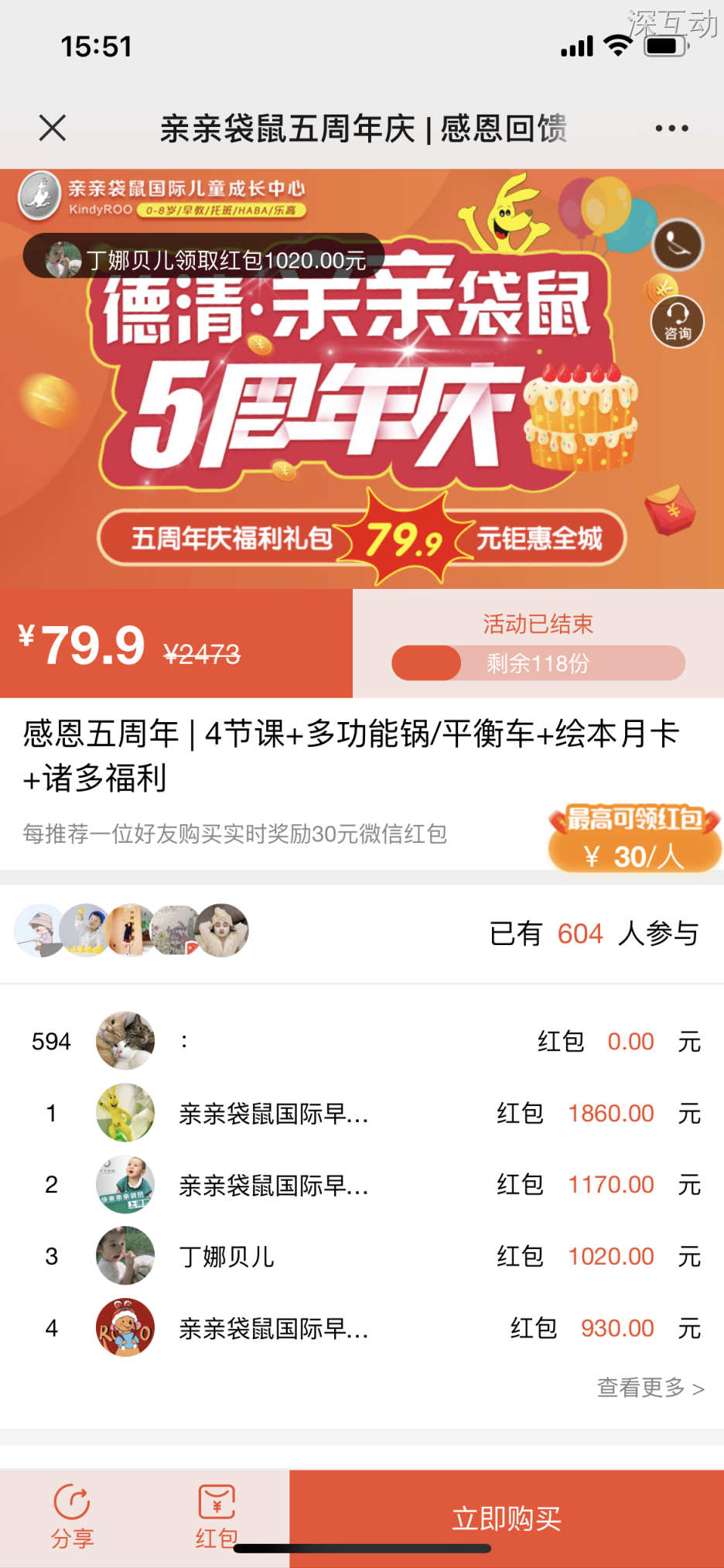Call the store via the phone icon
Image resolution: width=724 pixels, height=1568 pixels.
(678, 245)
